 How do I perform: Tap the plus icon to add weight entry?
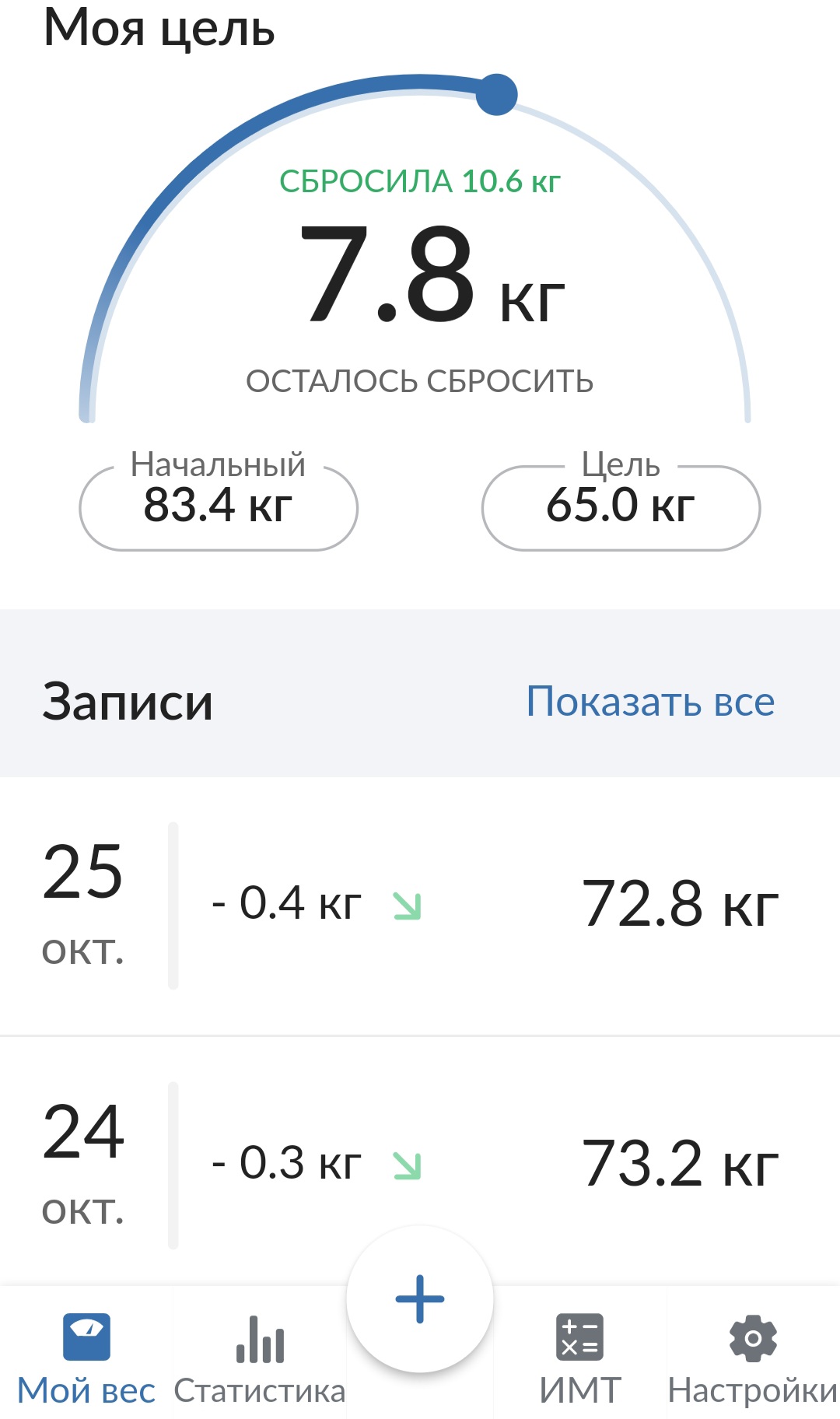419,1297
